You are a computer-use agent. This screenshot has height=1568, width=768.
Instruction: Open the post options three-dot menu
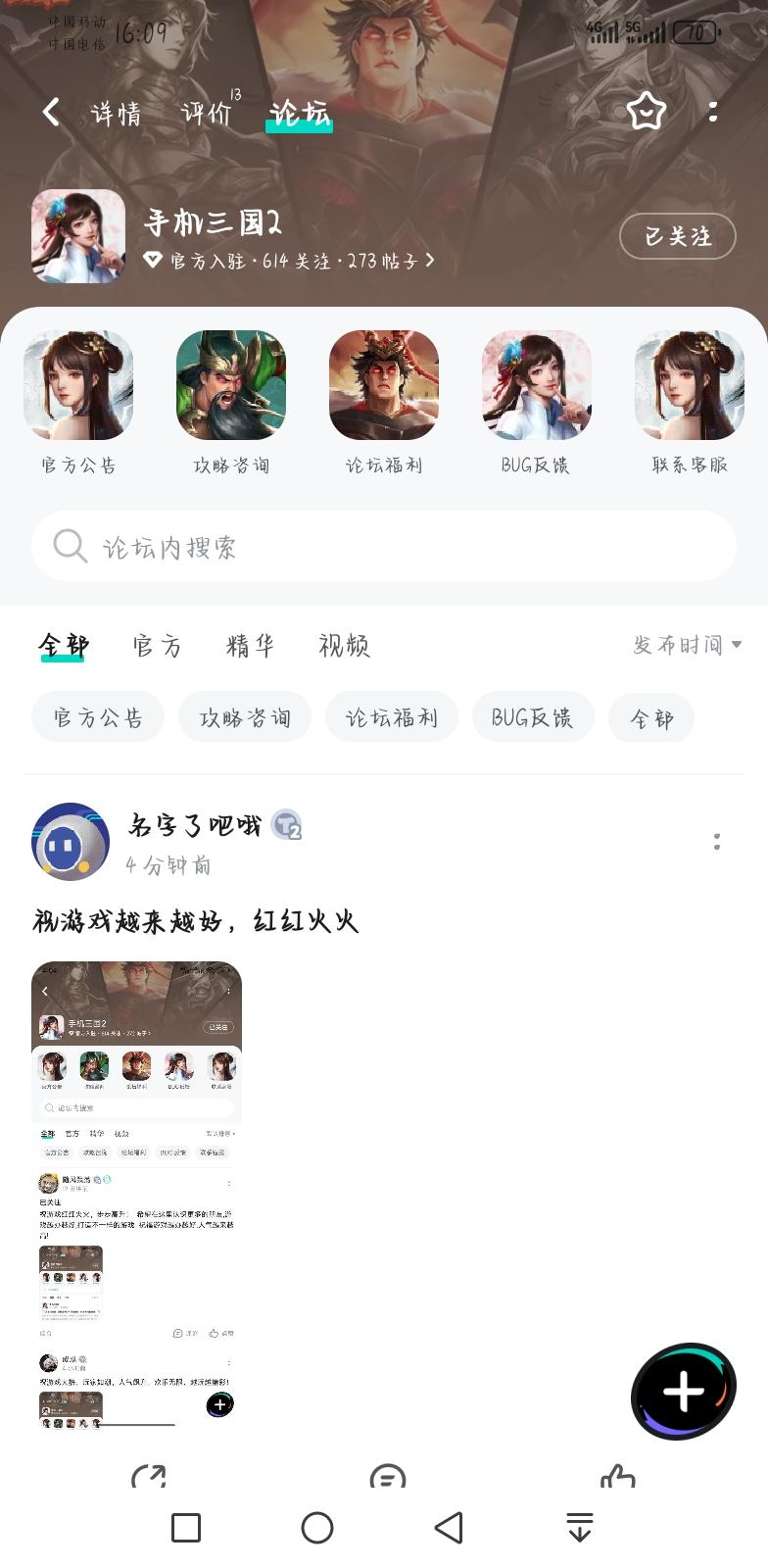click(716, 841)
